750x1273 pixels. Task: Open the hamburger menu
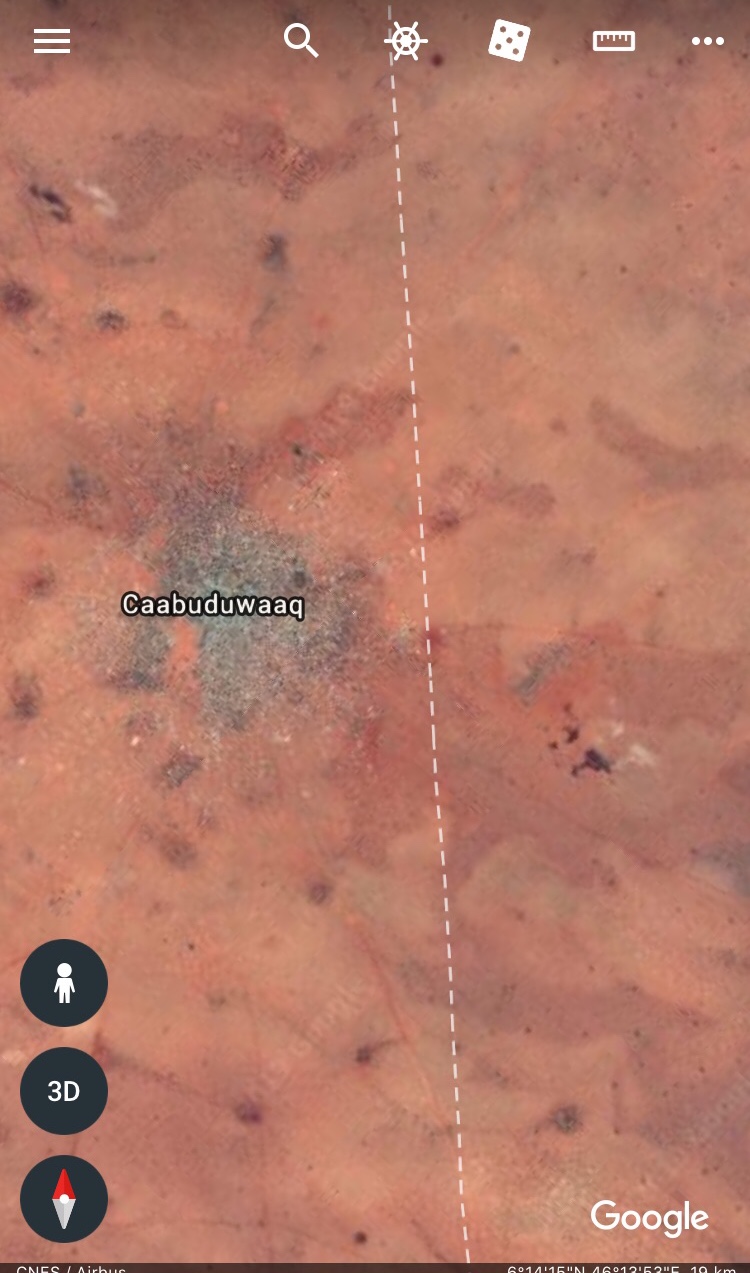click(52, 41)
